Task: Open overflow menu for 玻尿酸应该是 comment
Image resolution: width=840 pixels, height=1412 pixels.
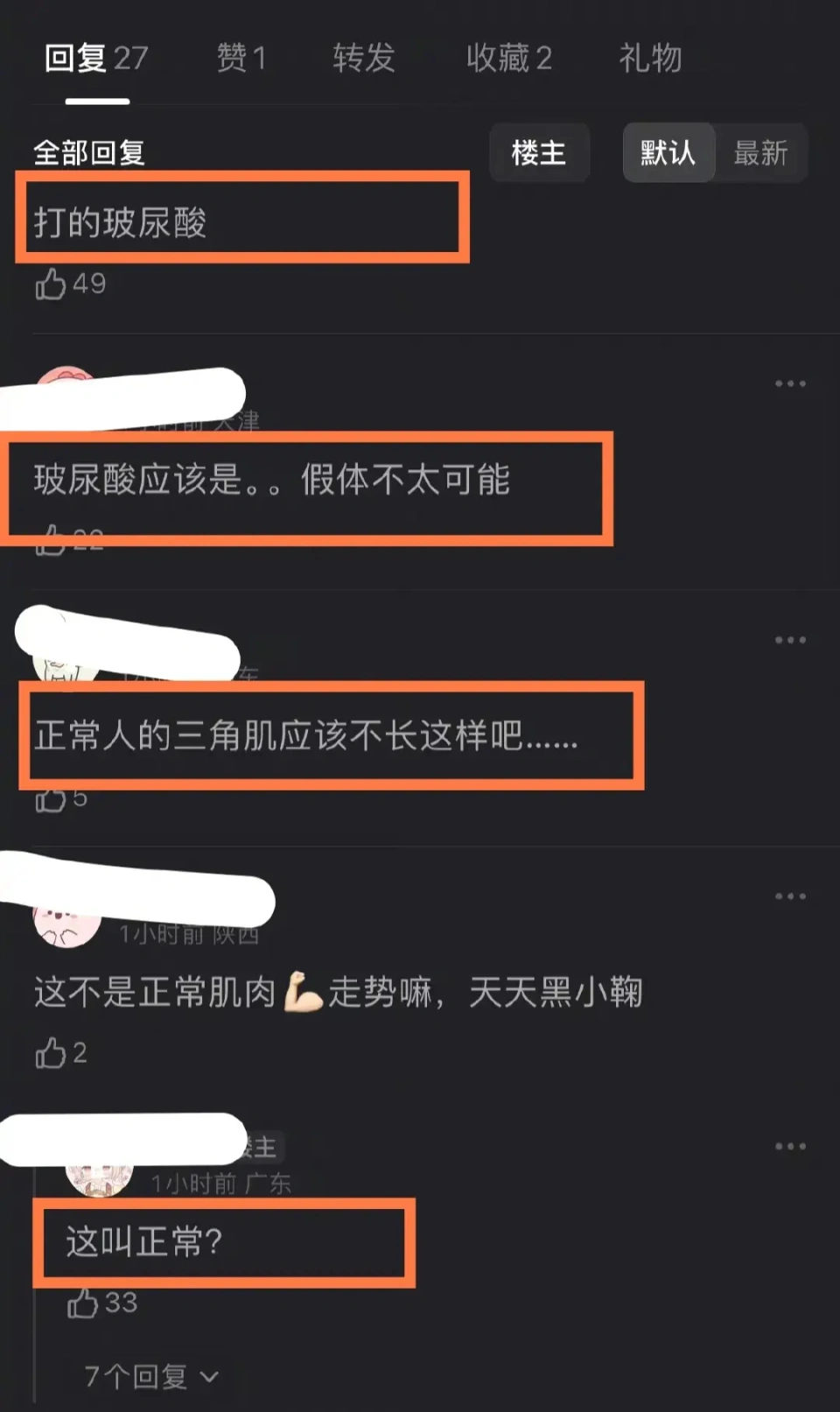Action: (x=790, y=383)
